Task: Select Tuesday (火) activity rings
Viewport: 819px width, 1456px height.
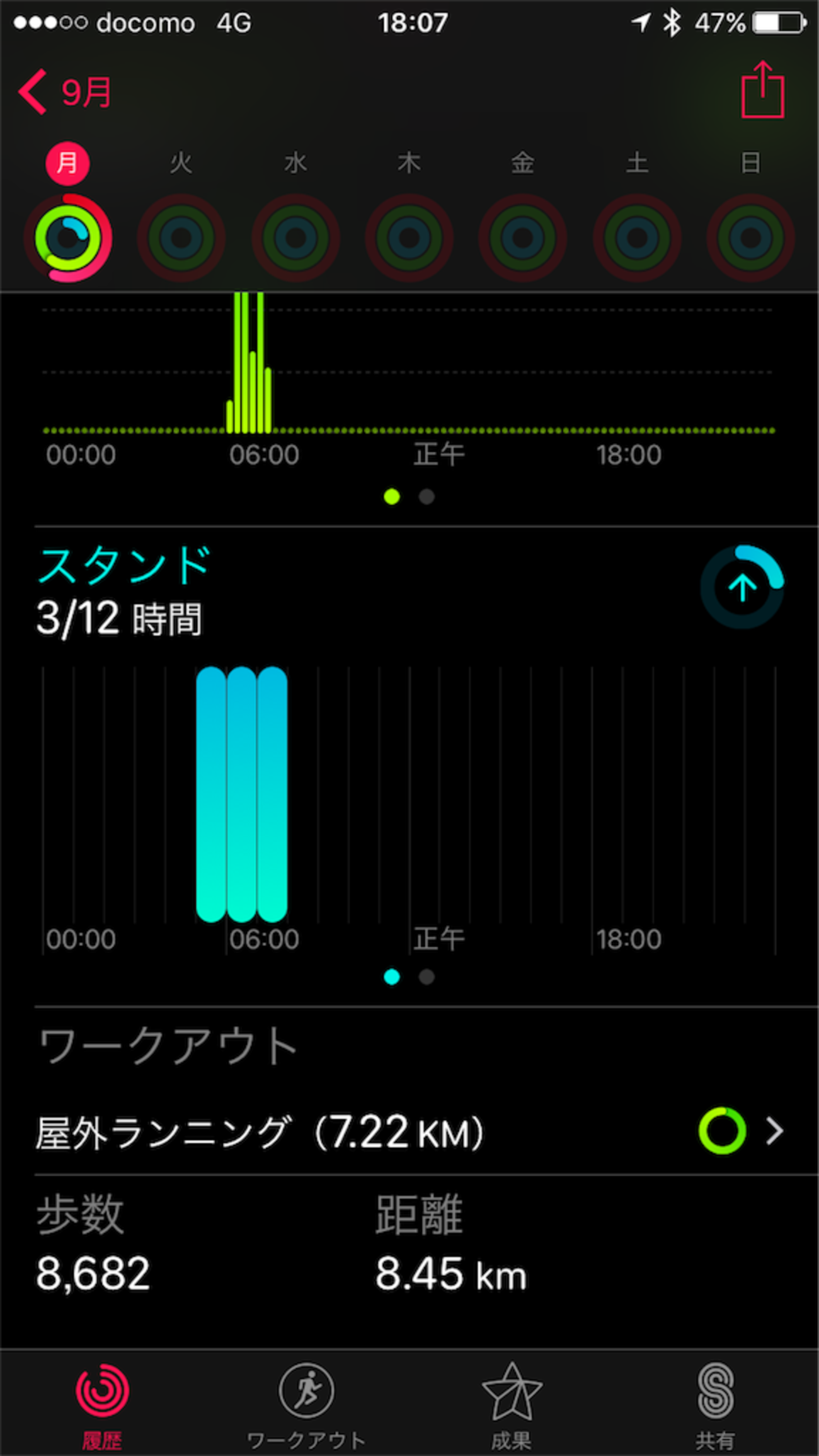Action: pos(181,238)
